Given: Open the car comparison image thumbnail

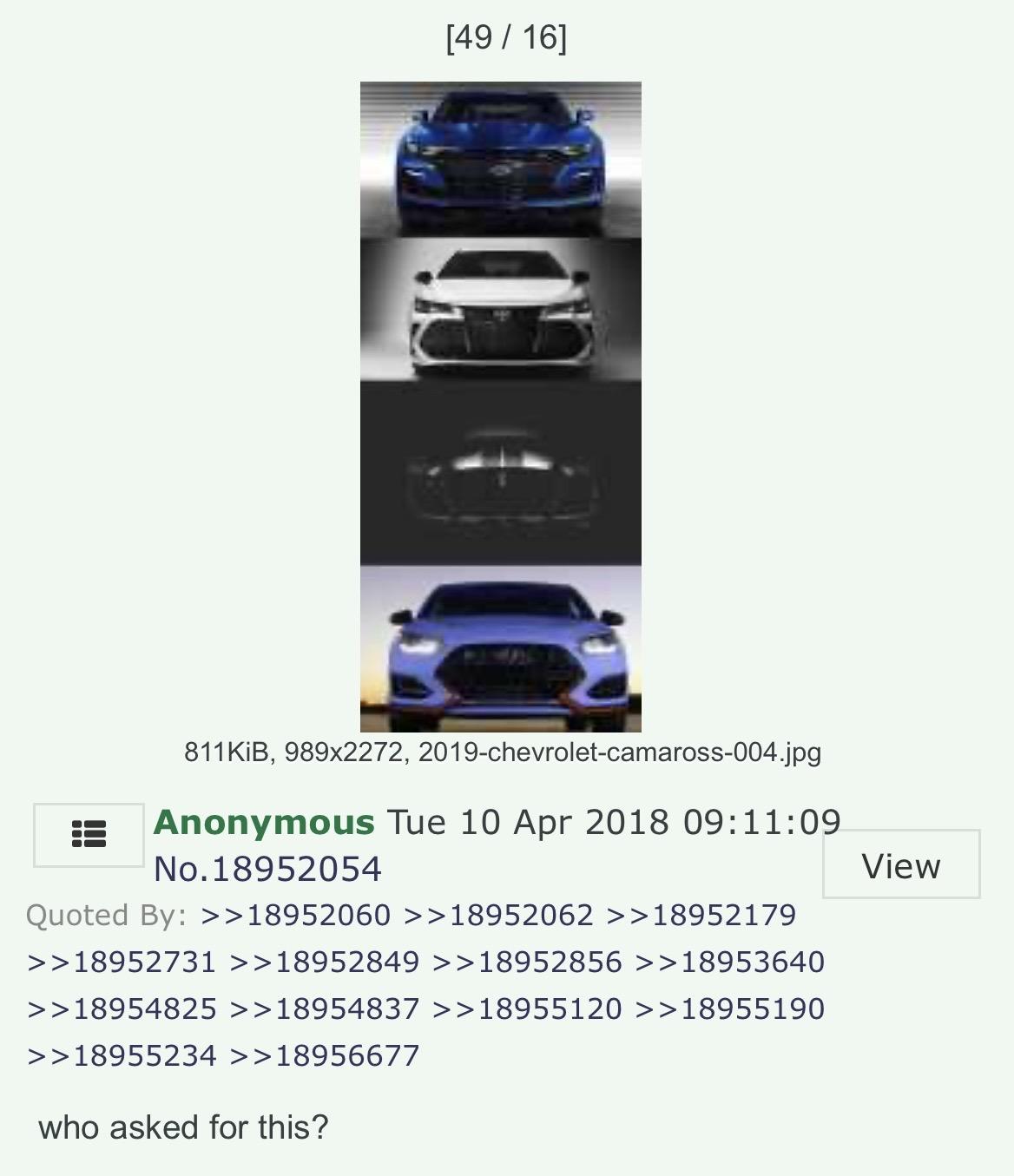Looking at the screenshot, I should (501, 406).
